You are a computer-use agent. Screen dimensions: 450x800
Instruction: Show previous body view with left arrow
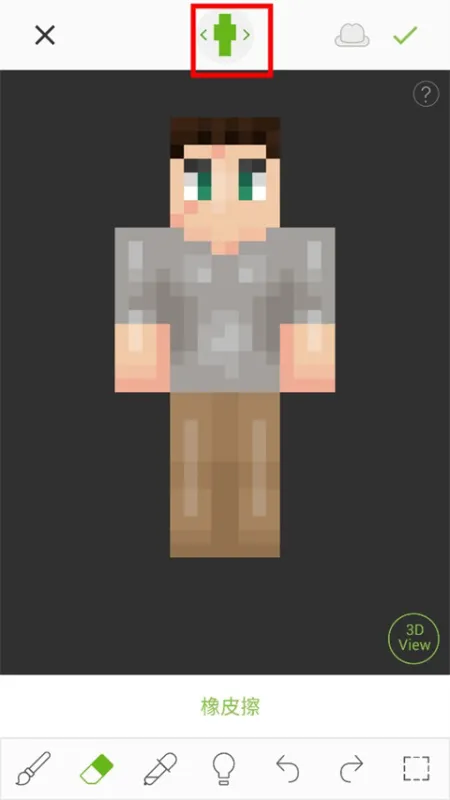tap(204, 35)
